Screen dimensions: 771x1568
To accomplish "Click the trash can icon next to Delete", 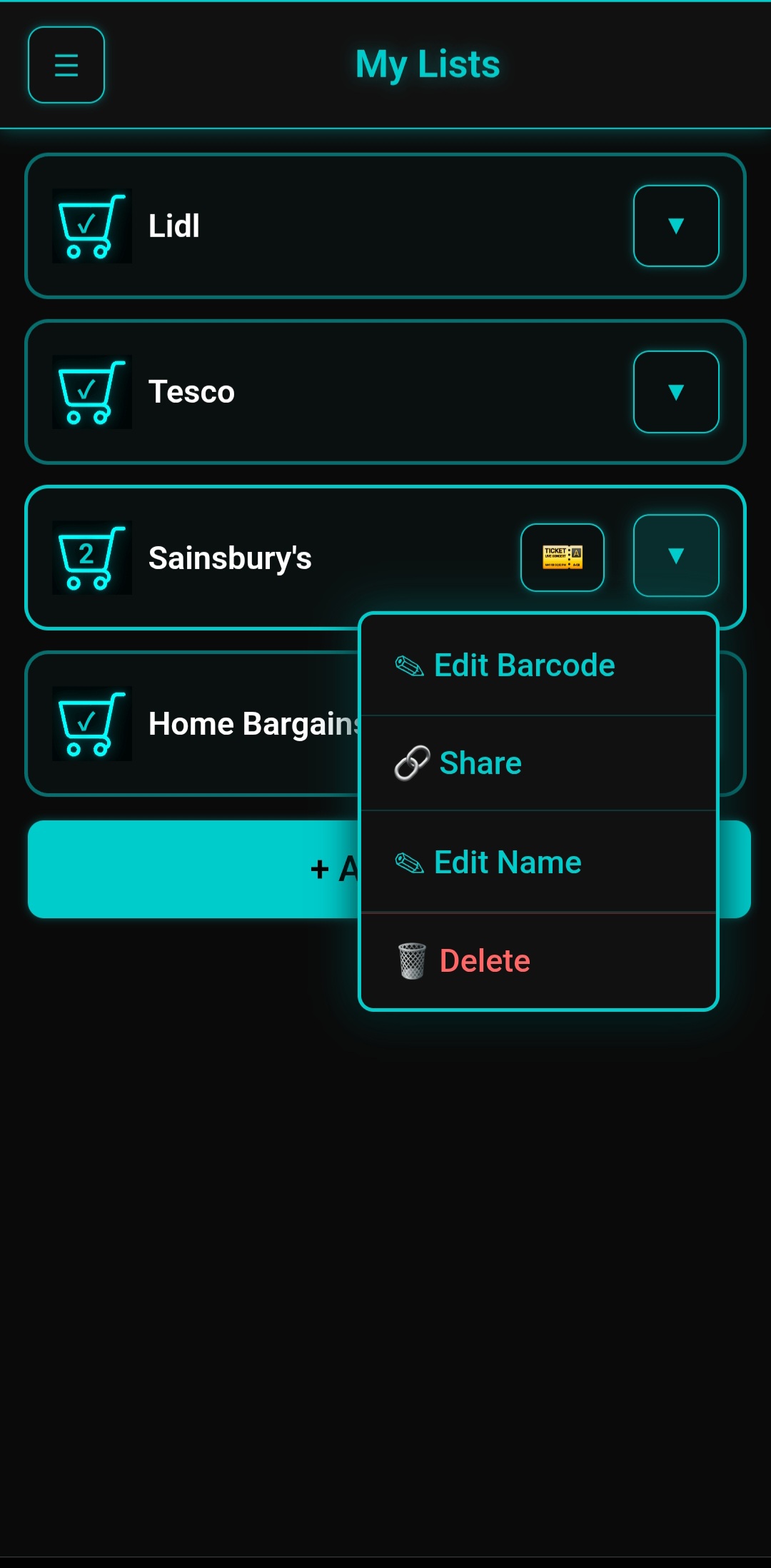I will pyautogui.click(x=410, y=960).
